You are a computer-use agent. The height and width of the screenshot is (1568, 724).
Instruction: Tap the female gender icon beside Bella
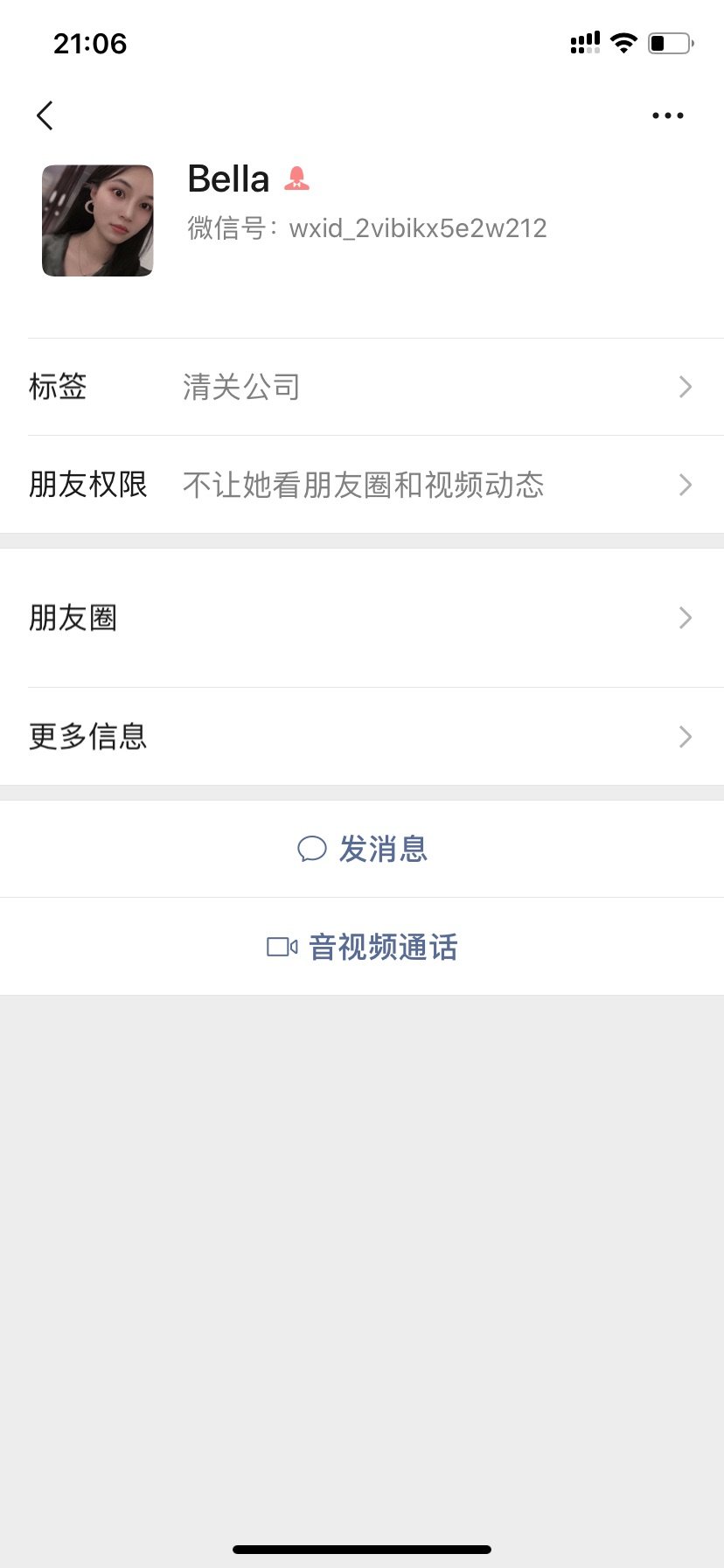pos(298,178)
